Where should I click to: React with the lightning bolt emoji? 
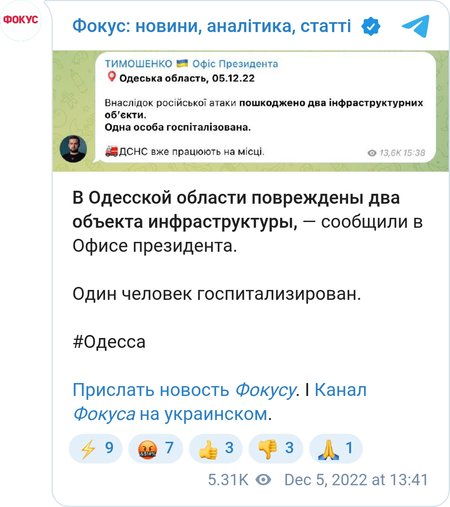[x=96, y=448]
